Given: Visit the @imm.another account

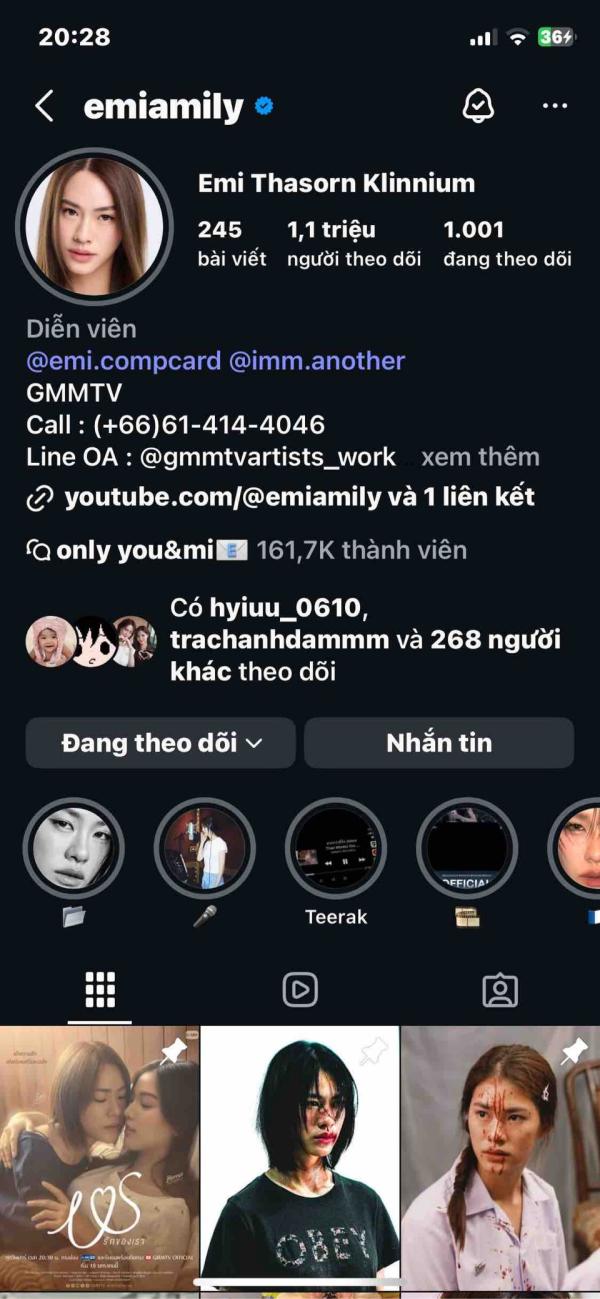Looking at the screenshot, I should [317, 361].
